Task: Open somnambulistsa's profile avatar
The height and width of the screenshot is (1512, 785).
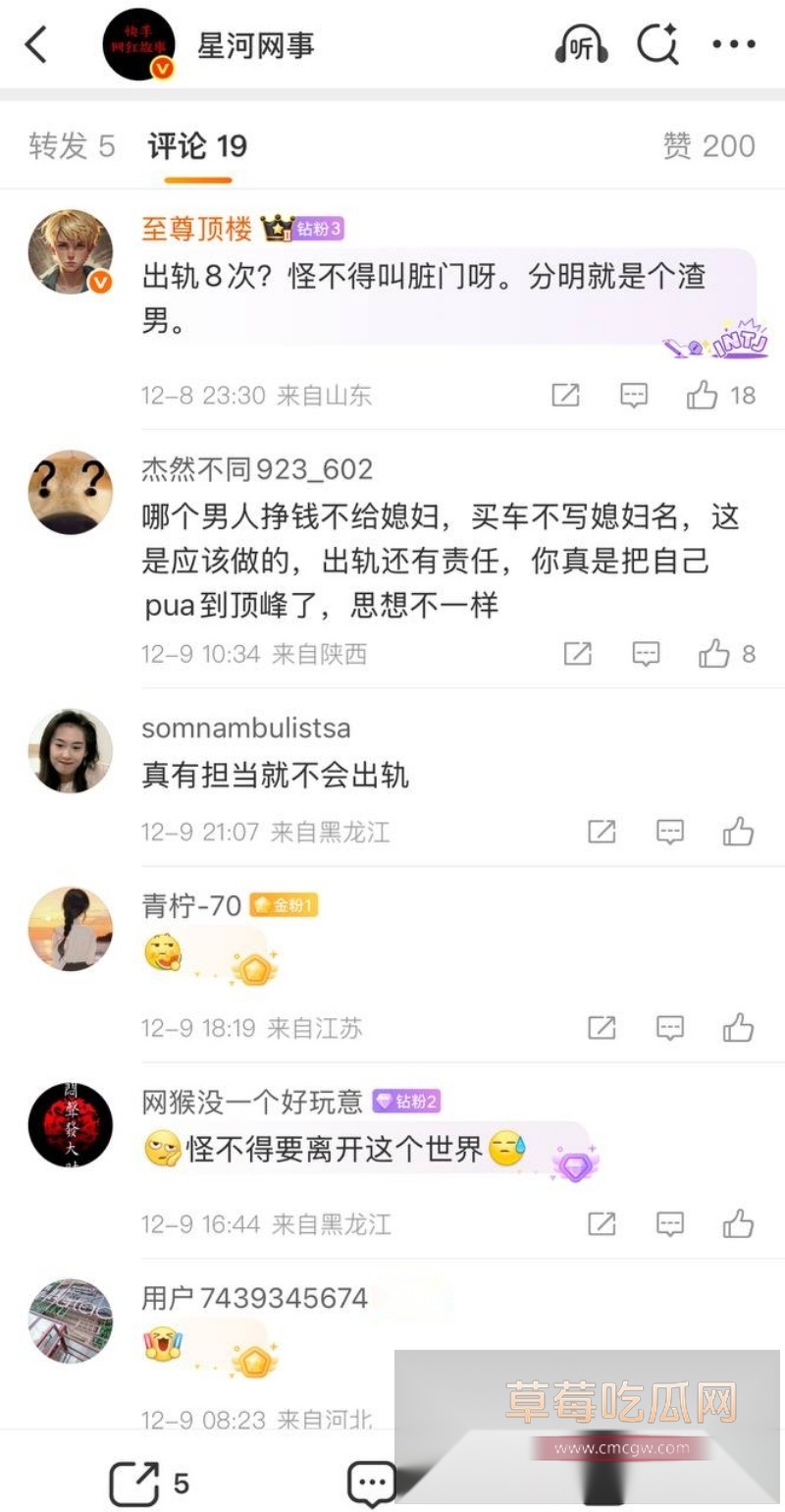Action: (69, 751)
